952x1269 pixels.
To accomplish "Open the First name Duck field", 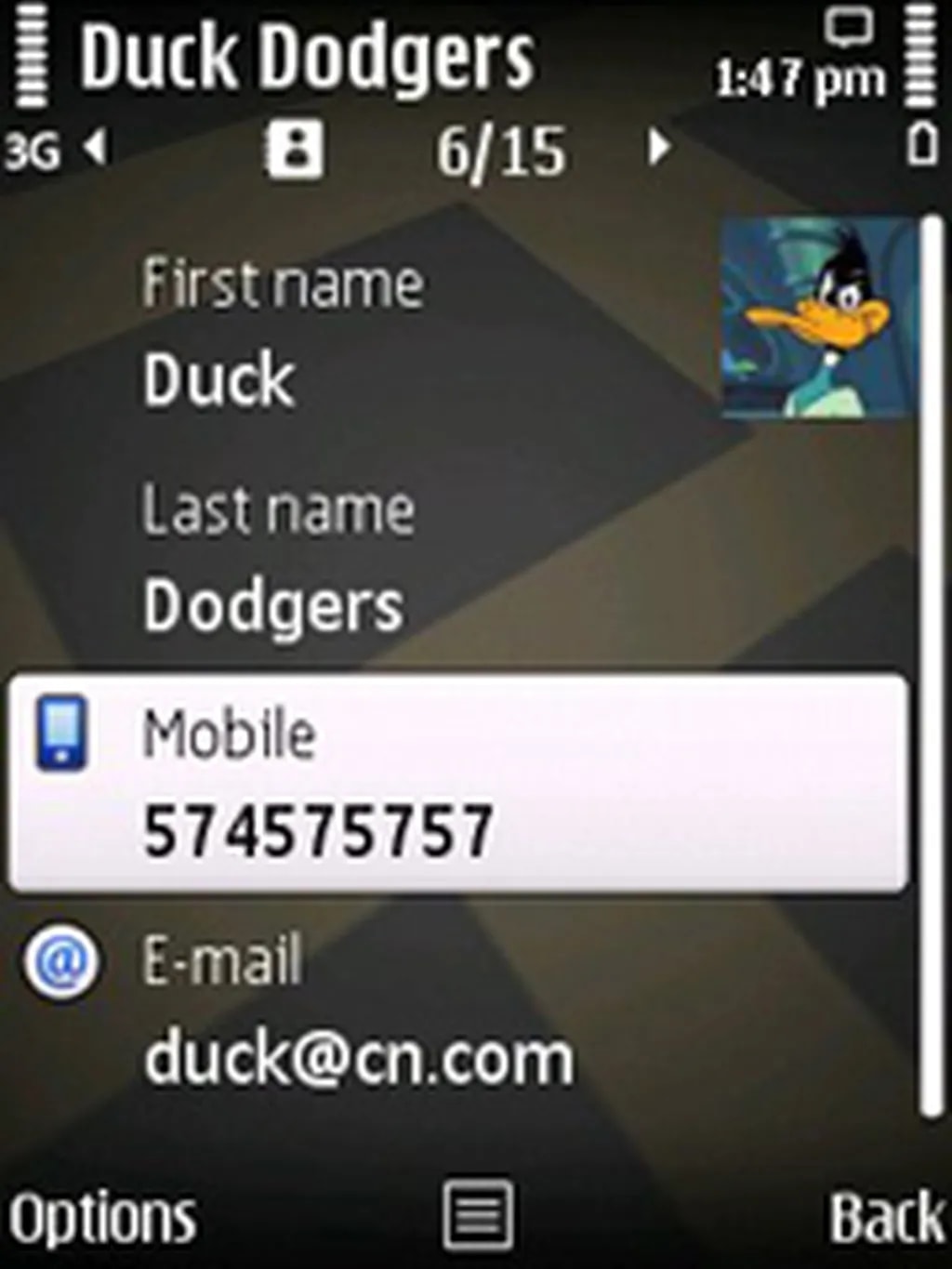I will point(283,335).
